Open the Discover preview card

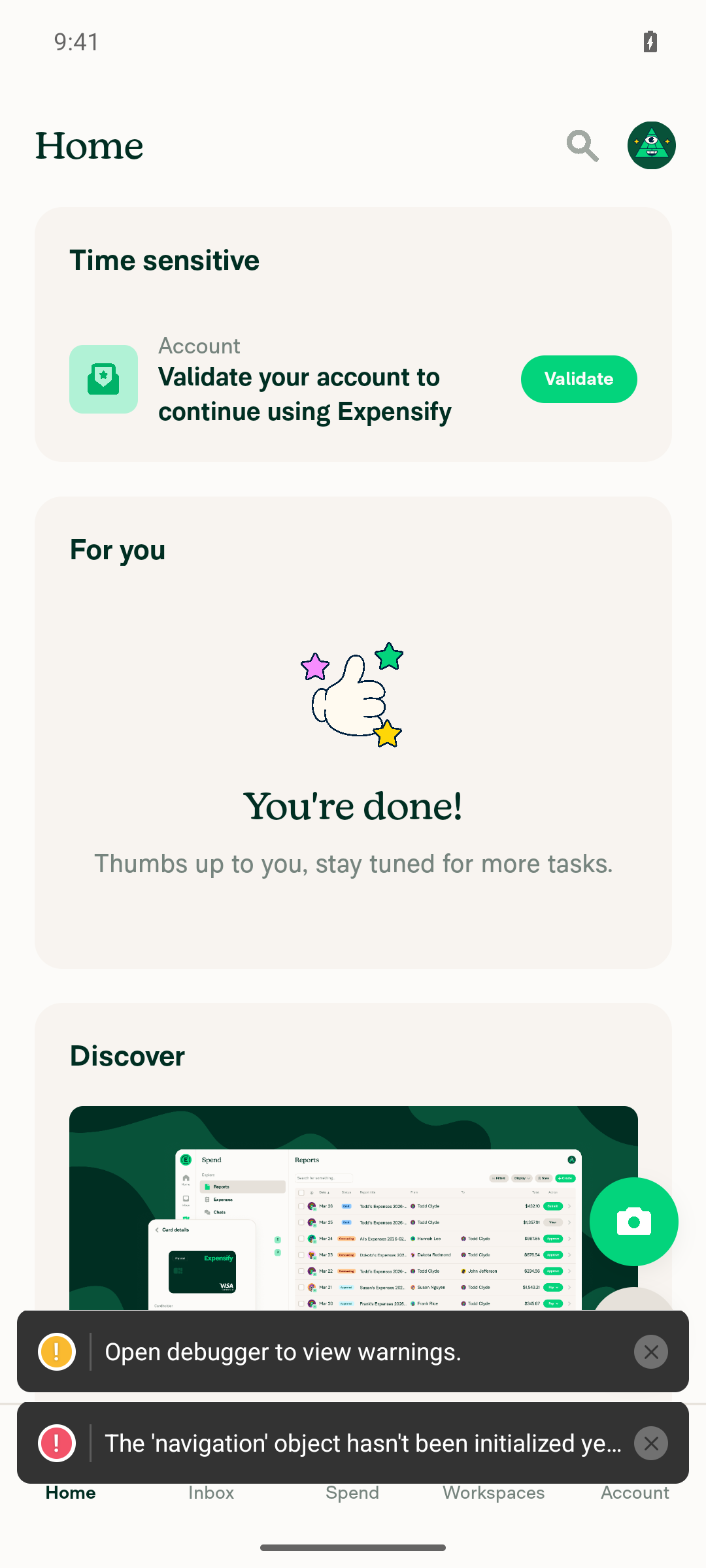[354, 1207]
